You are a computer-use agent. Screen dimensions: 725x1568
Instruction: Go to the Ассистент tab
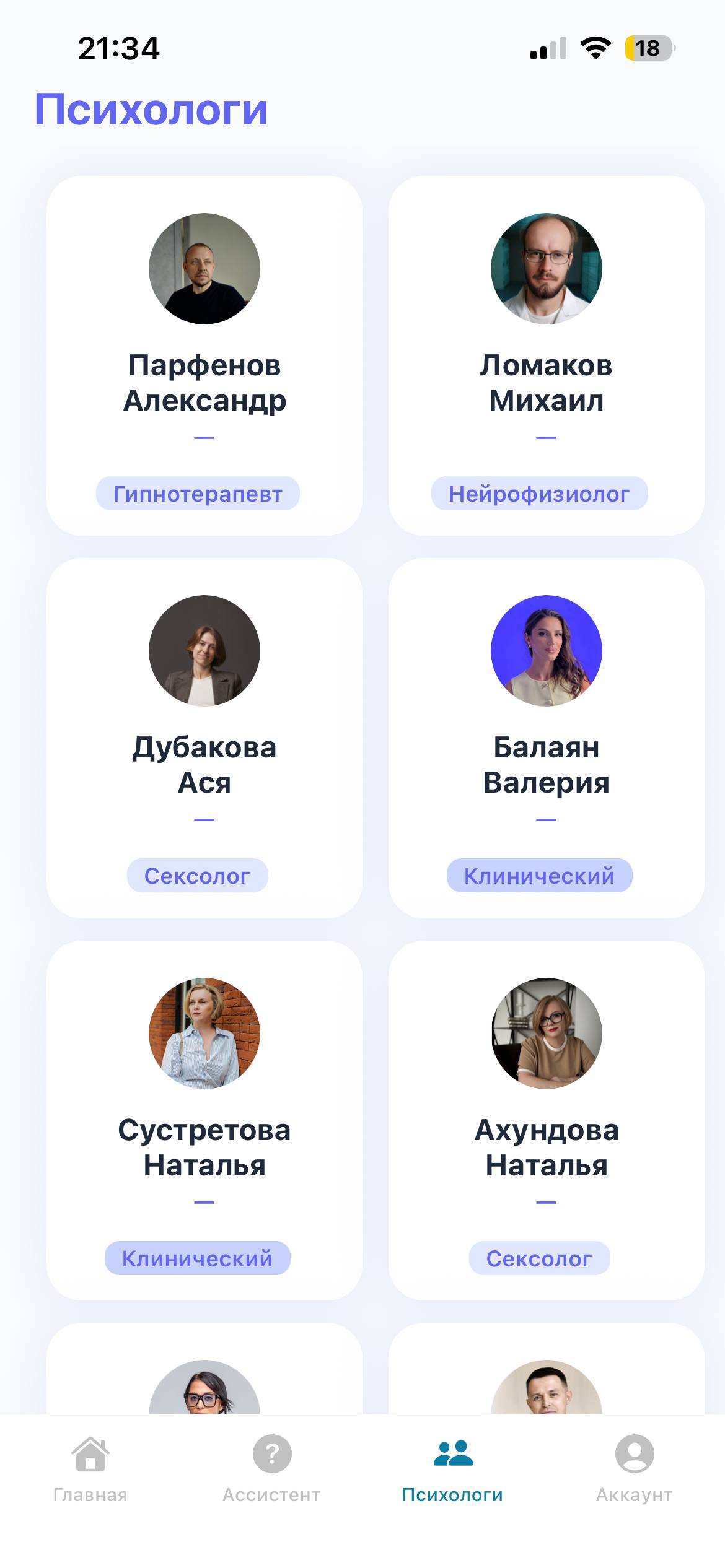click(x=271, y=1469)
